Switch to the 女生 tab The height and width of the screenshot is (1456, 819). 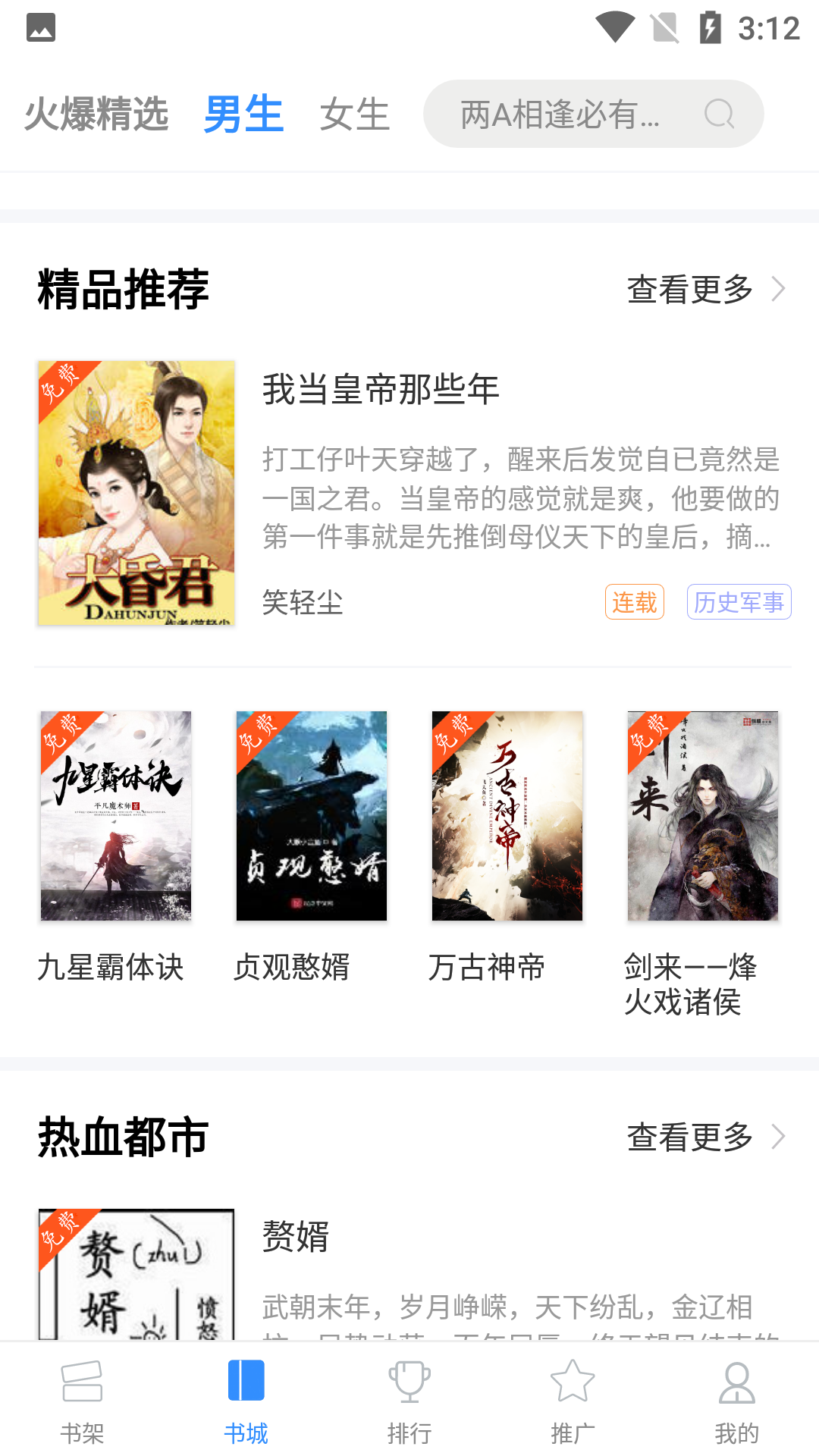point(354,114)
